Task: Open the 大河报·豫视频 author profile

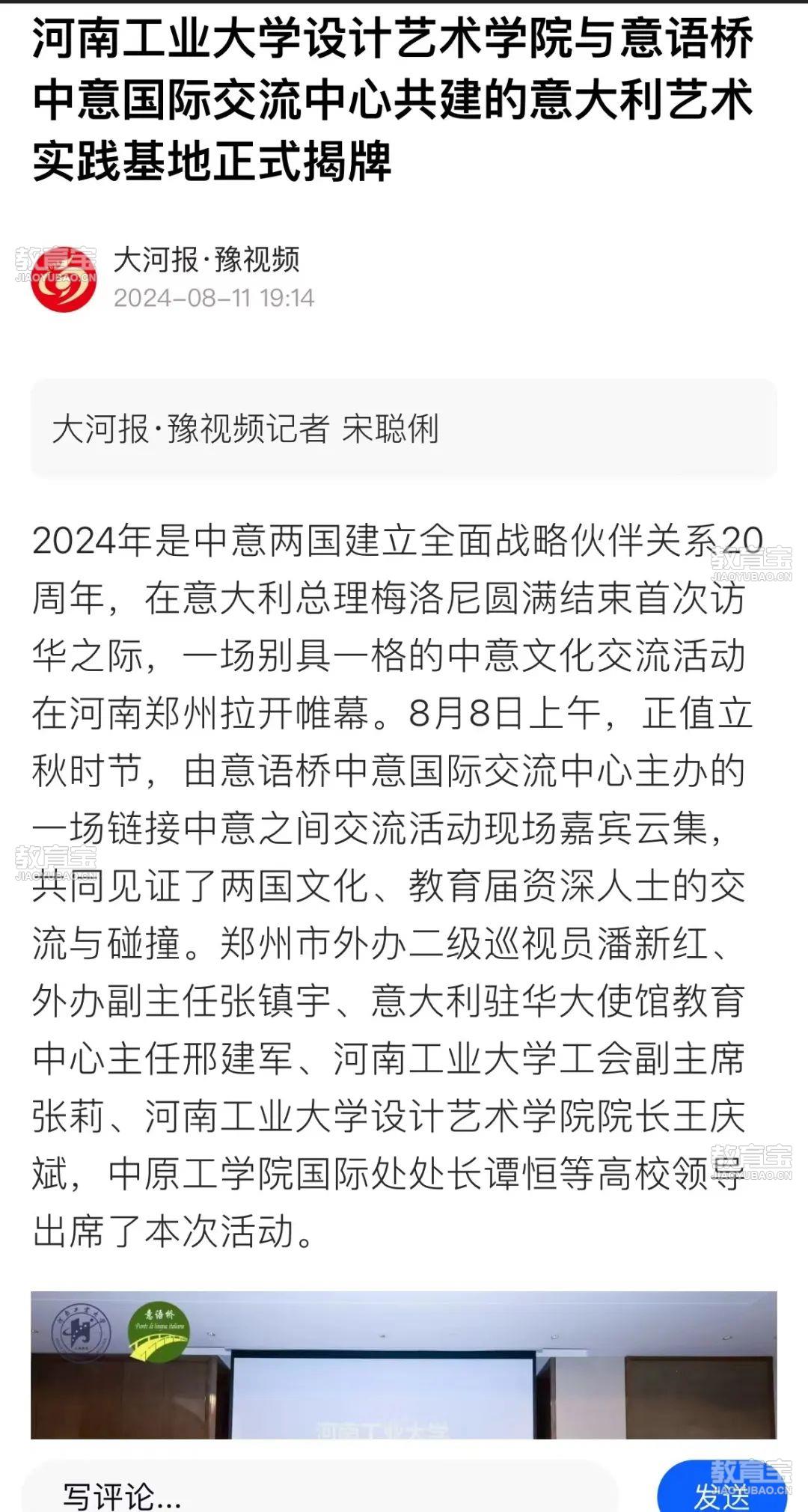Action: (207, 260)
